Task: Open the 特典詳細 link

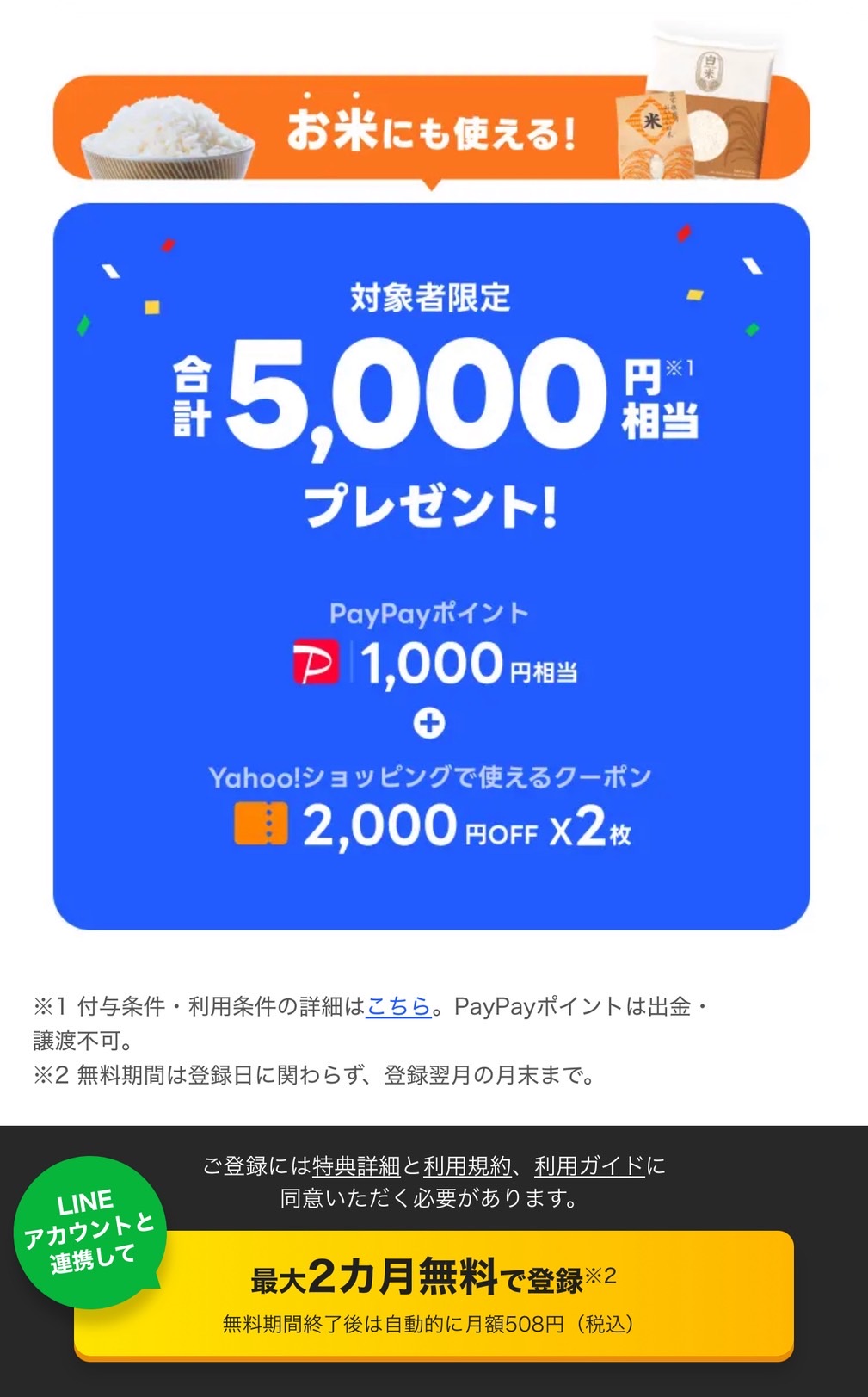Action: [x=356, y=1166]
